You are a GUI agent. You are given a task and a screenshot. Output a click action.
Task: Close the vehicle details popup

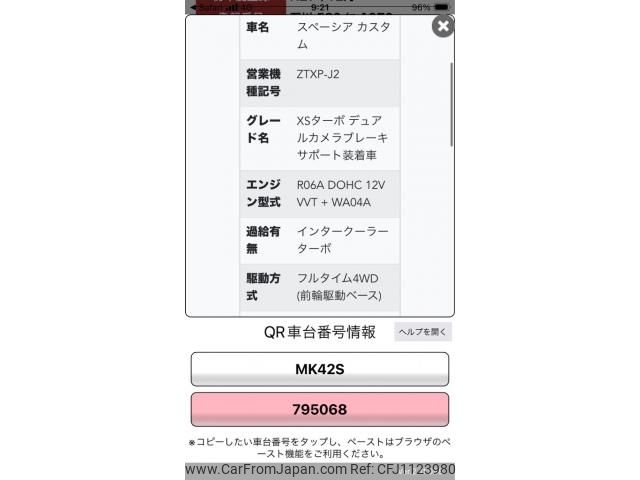[x=442, y=27]
